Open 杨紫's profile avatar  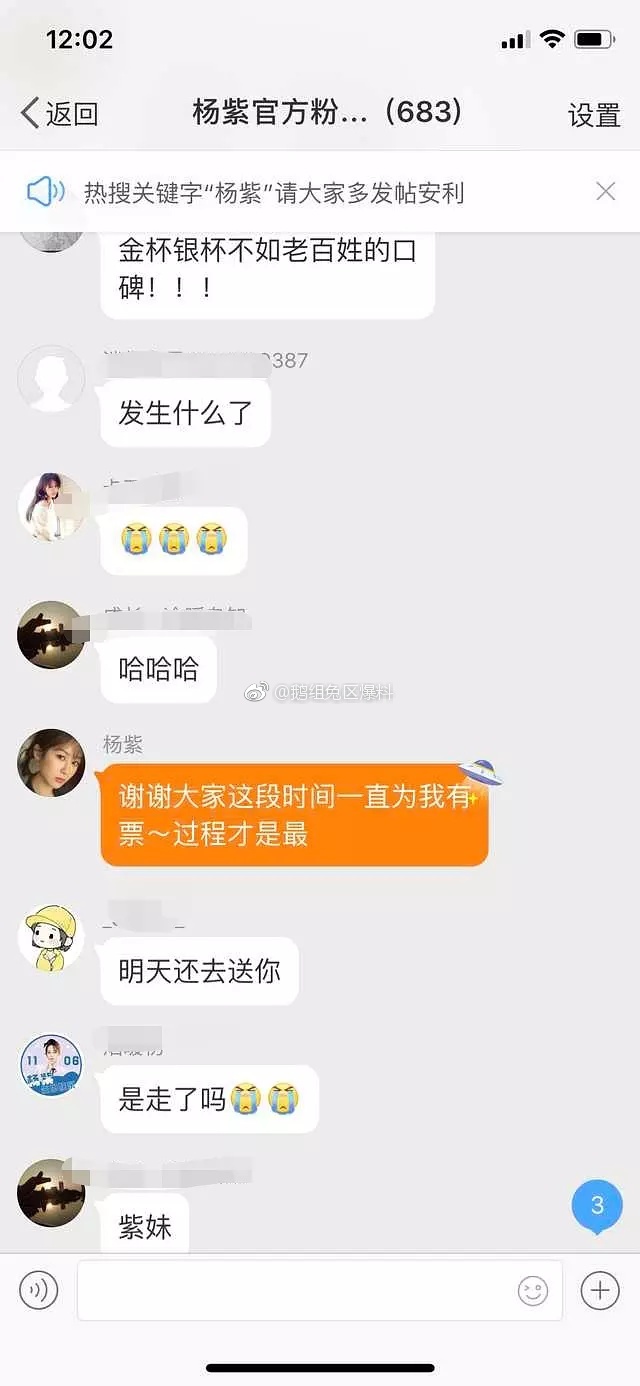point(51,763)
